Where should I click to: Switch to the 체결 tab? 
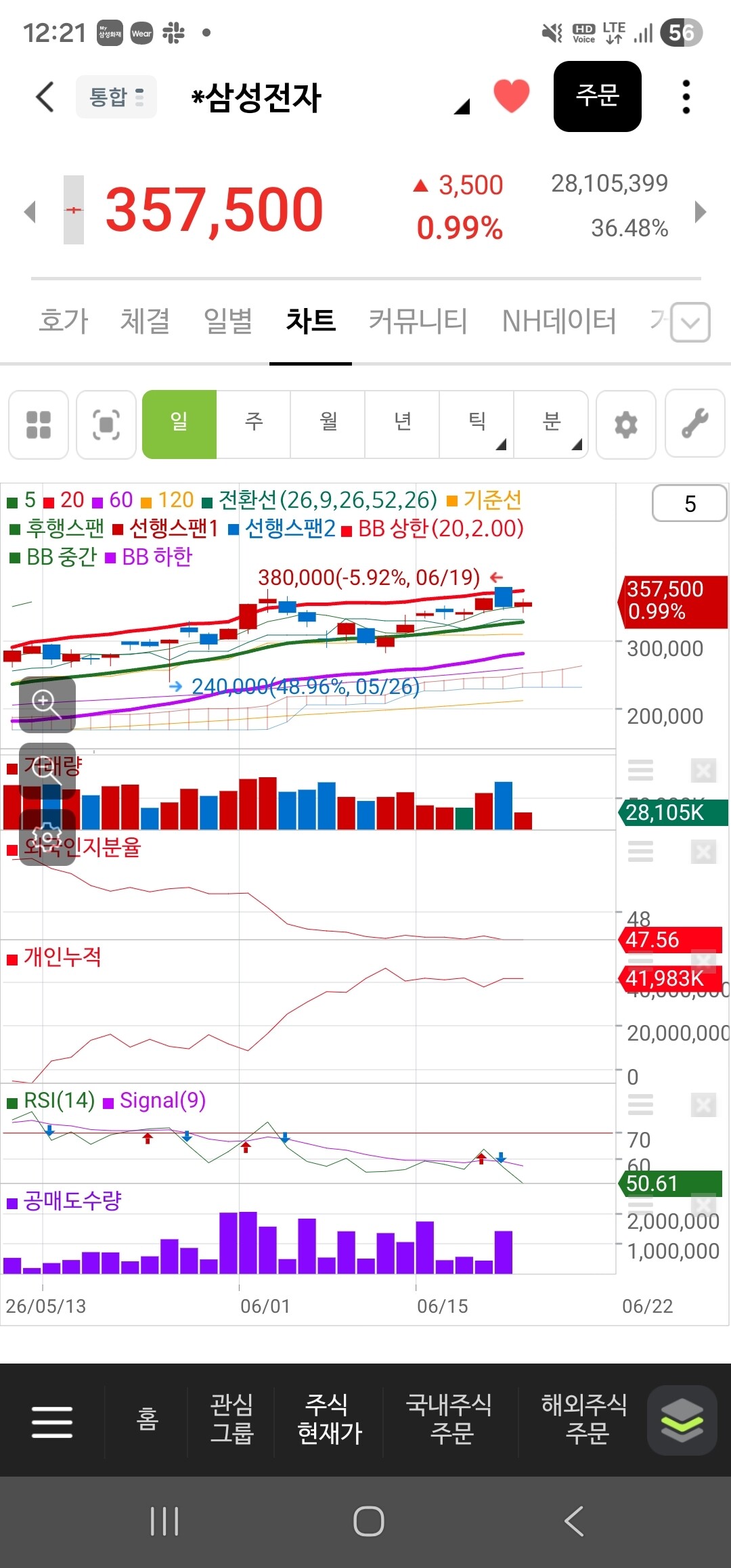click(146, 321)
